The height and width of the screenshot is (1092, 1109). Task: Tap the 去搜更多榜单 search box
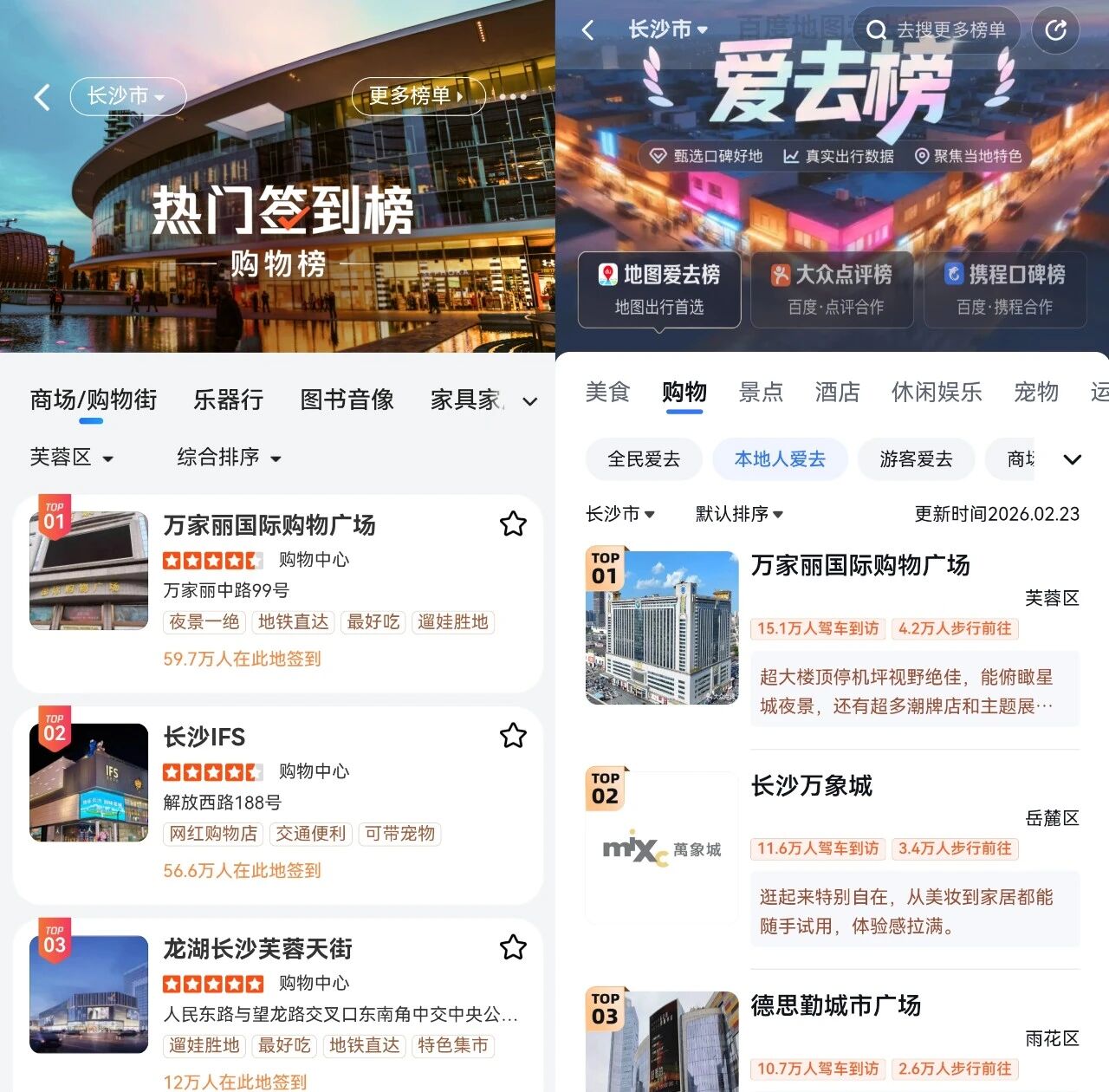click(x=938, y=30)
